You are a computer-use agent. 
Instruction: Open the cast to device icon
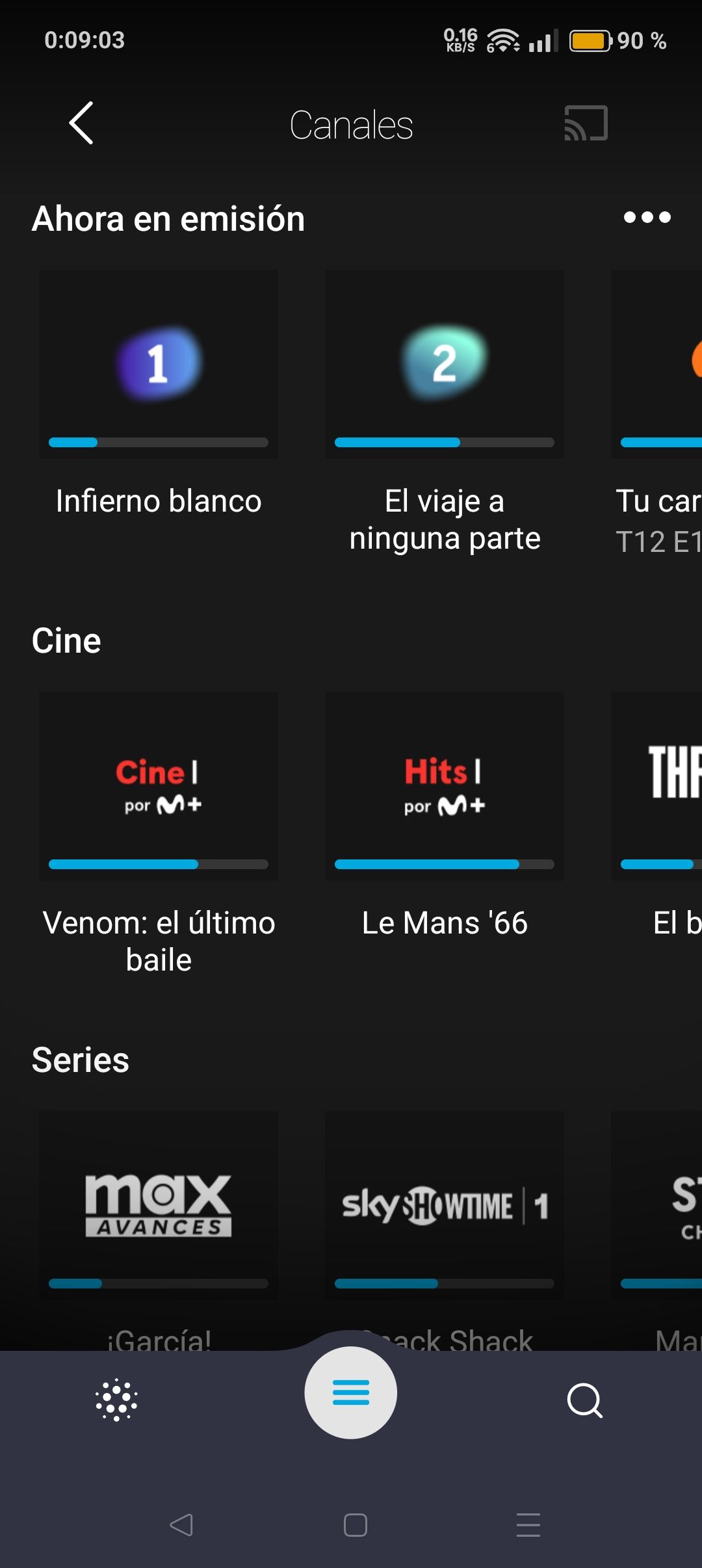tap(586, 123)
